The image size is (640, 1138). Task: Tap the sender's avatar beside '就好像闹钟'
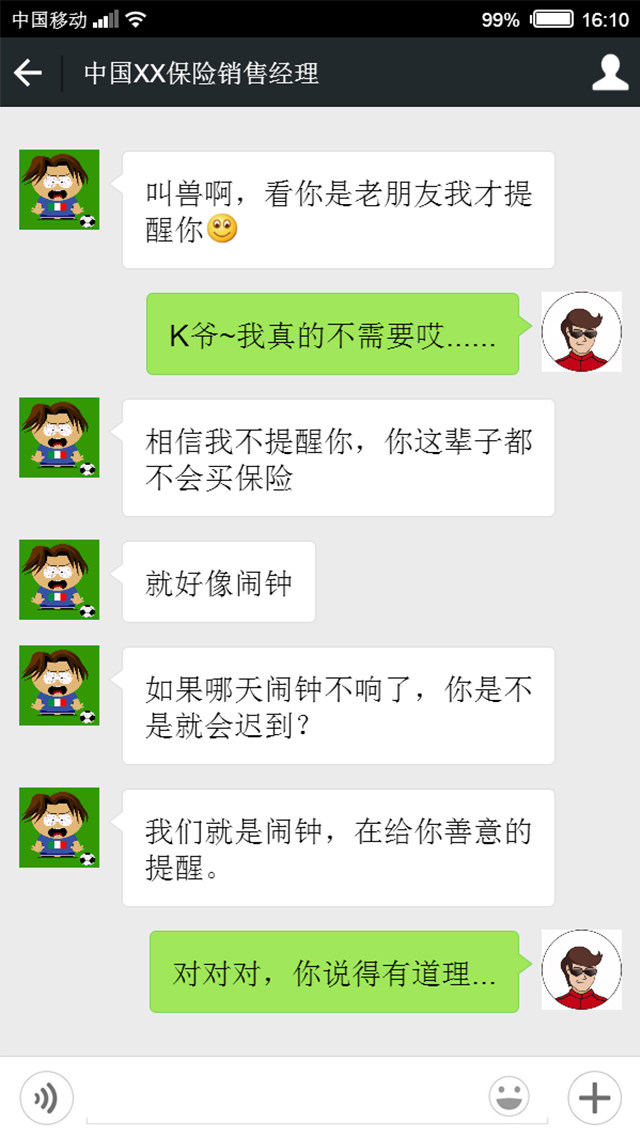(59, 580)
